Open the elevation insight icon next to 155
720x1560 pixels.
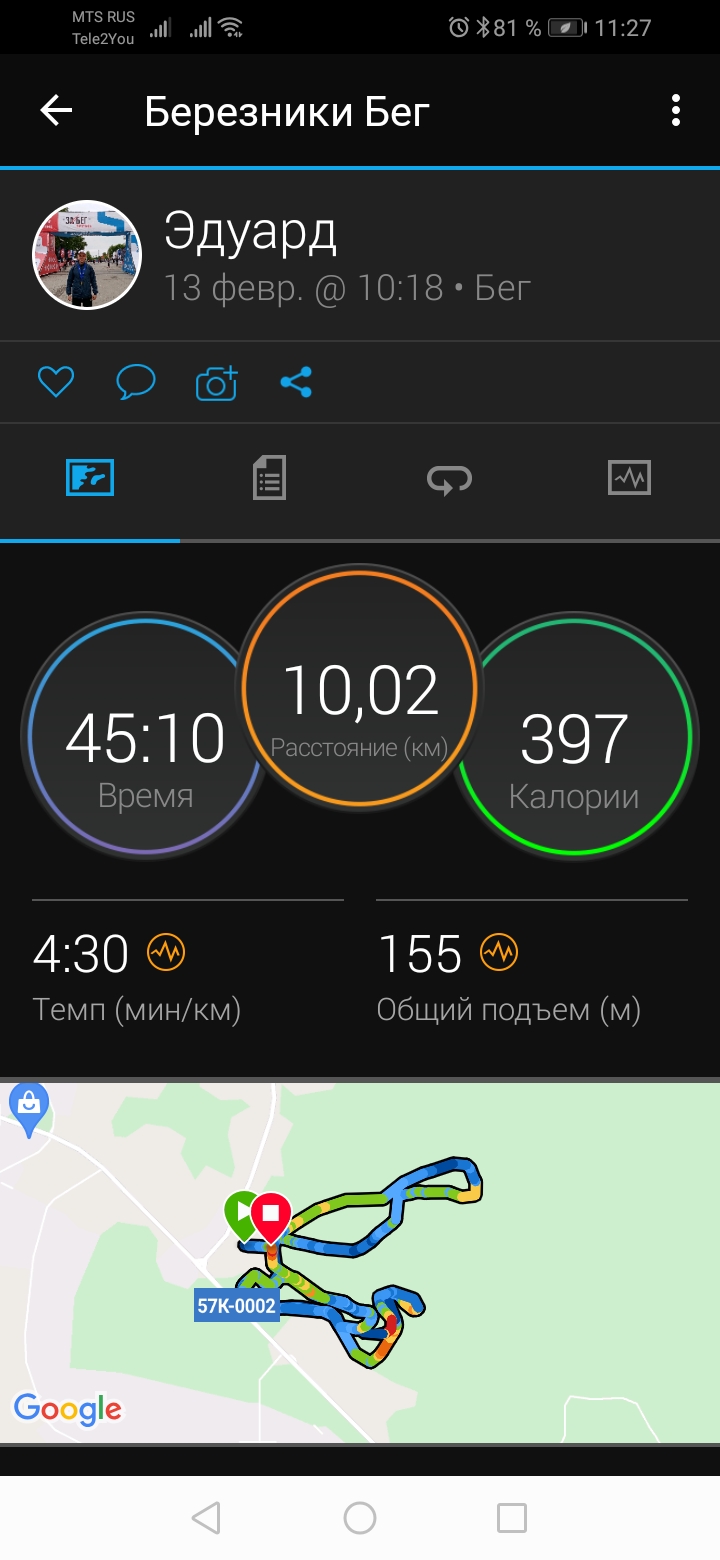pos(499,953)
